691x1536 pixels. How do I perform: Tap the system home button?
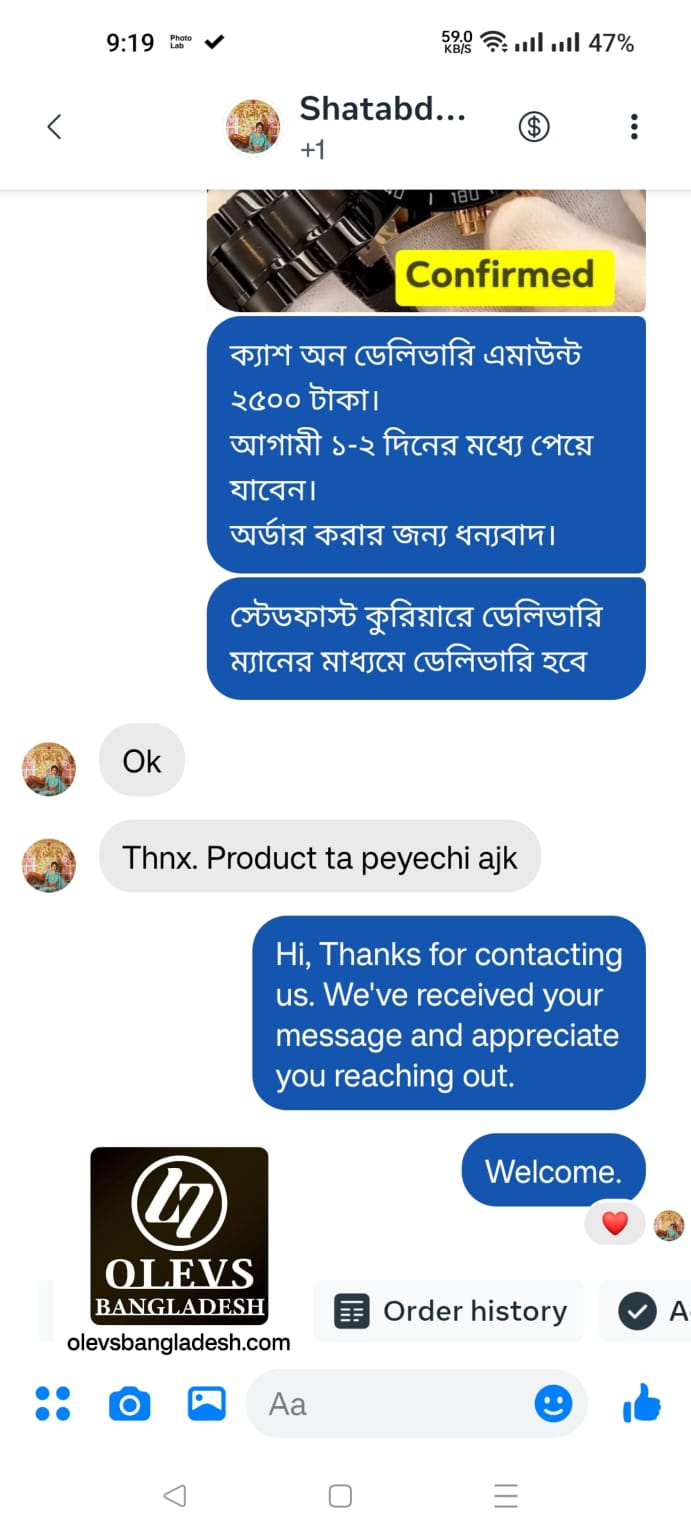(x=340, y=1496)
